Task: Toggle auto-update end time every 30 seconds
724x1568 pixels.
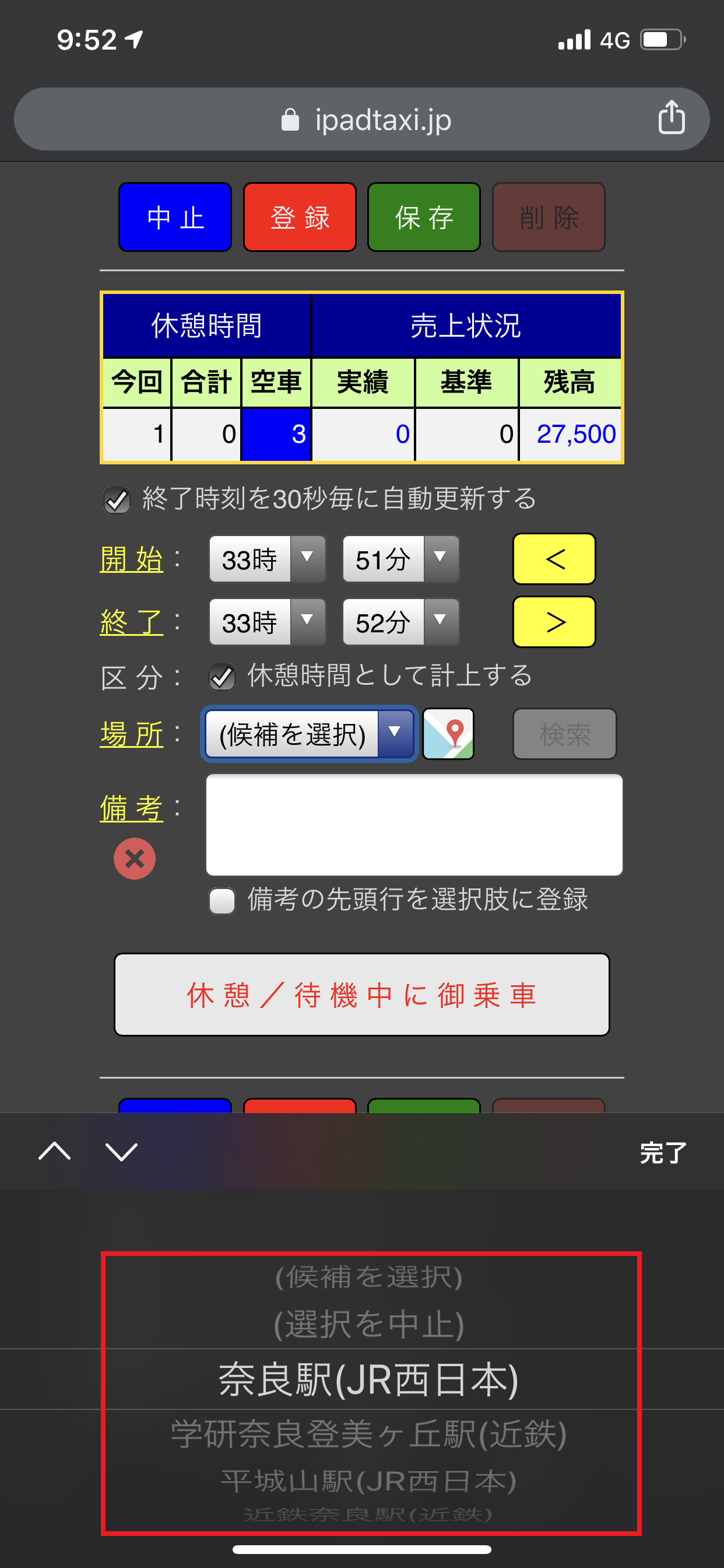Action: (x=117, y=501)
